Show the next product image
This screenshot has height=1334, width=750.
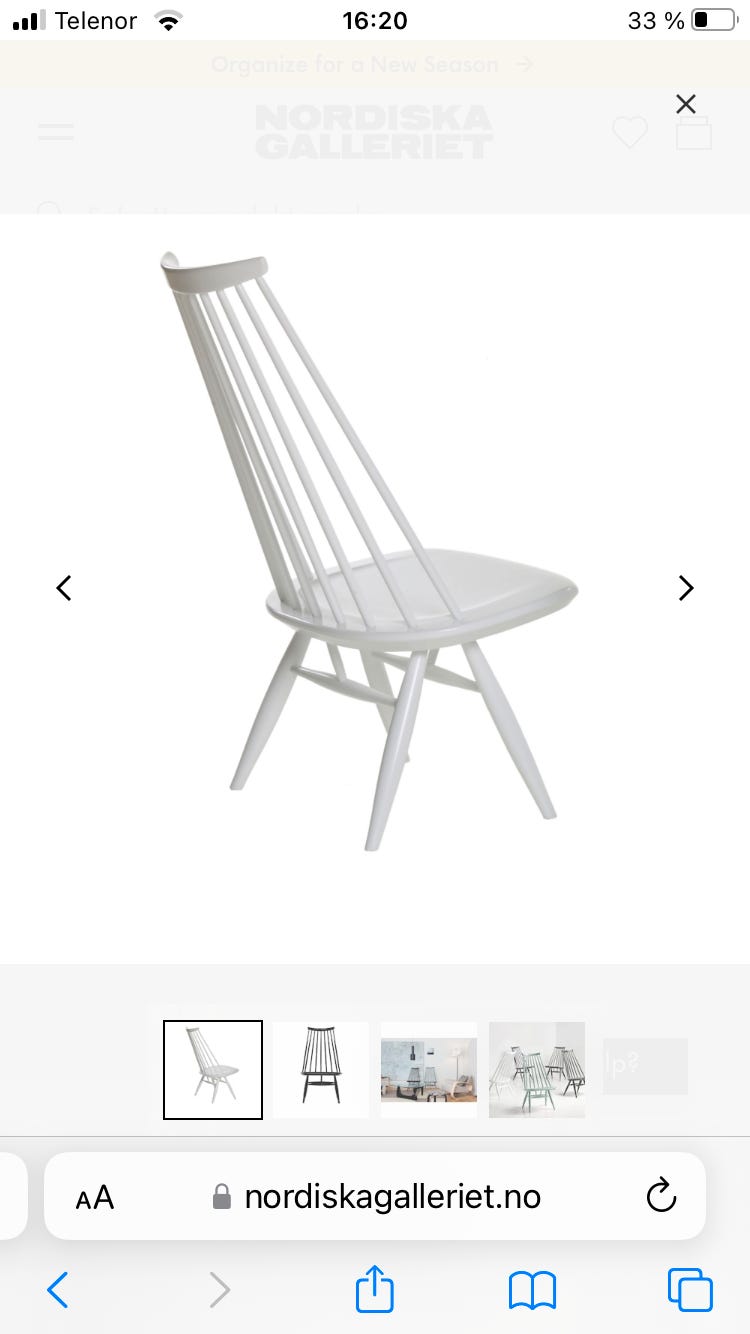[x=686, y=587]
